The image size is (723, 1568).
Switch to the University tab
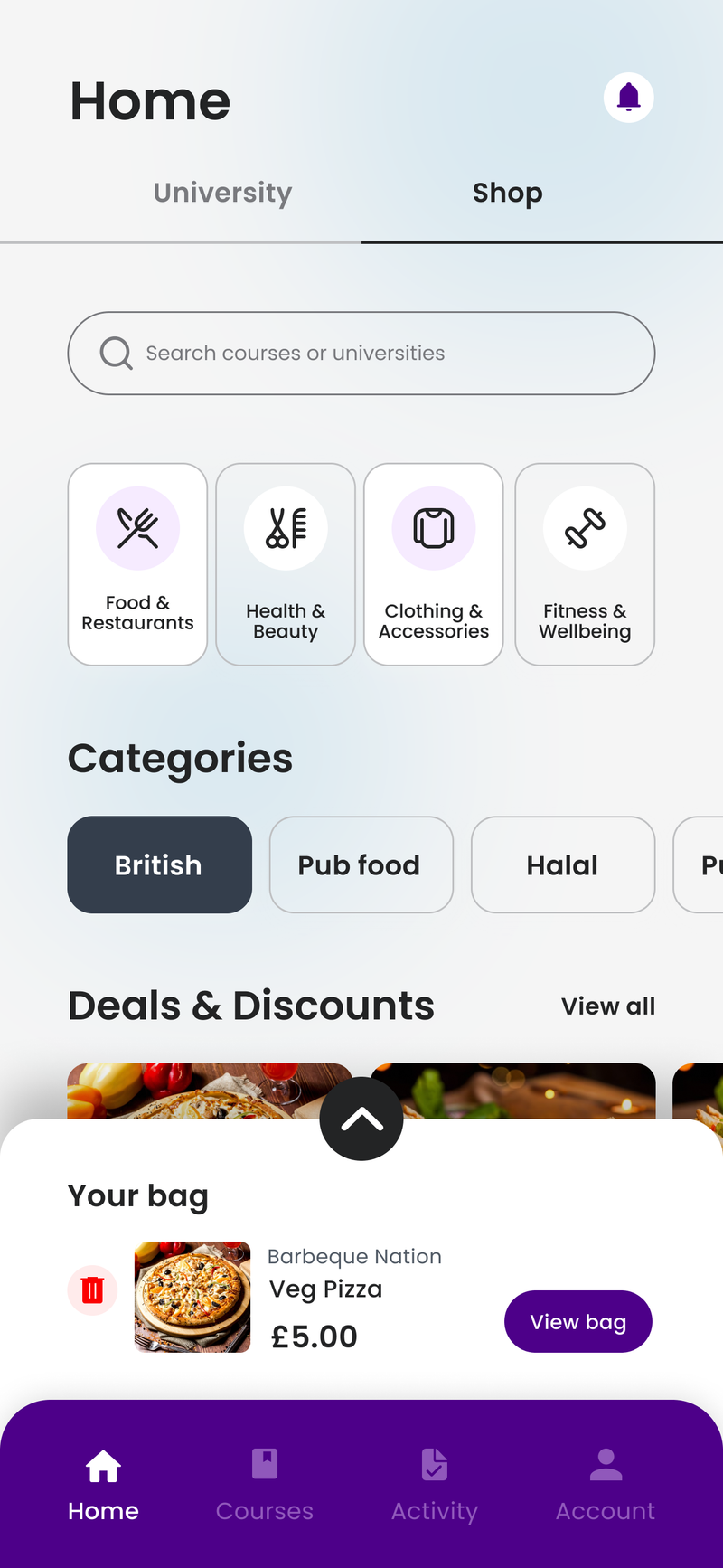click(x=222, y=193)
